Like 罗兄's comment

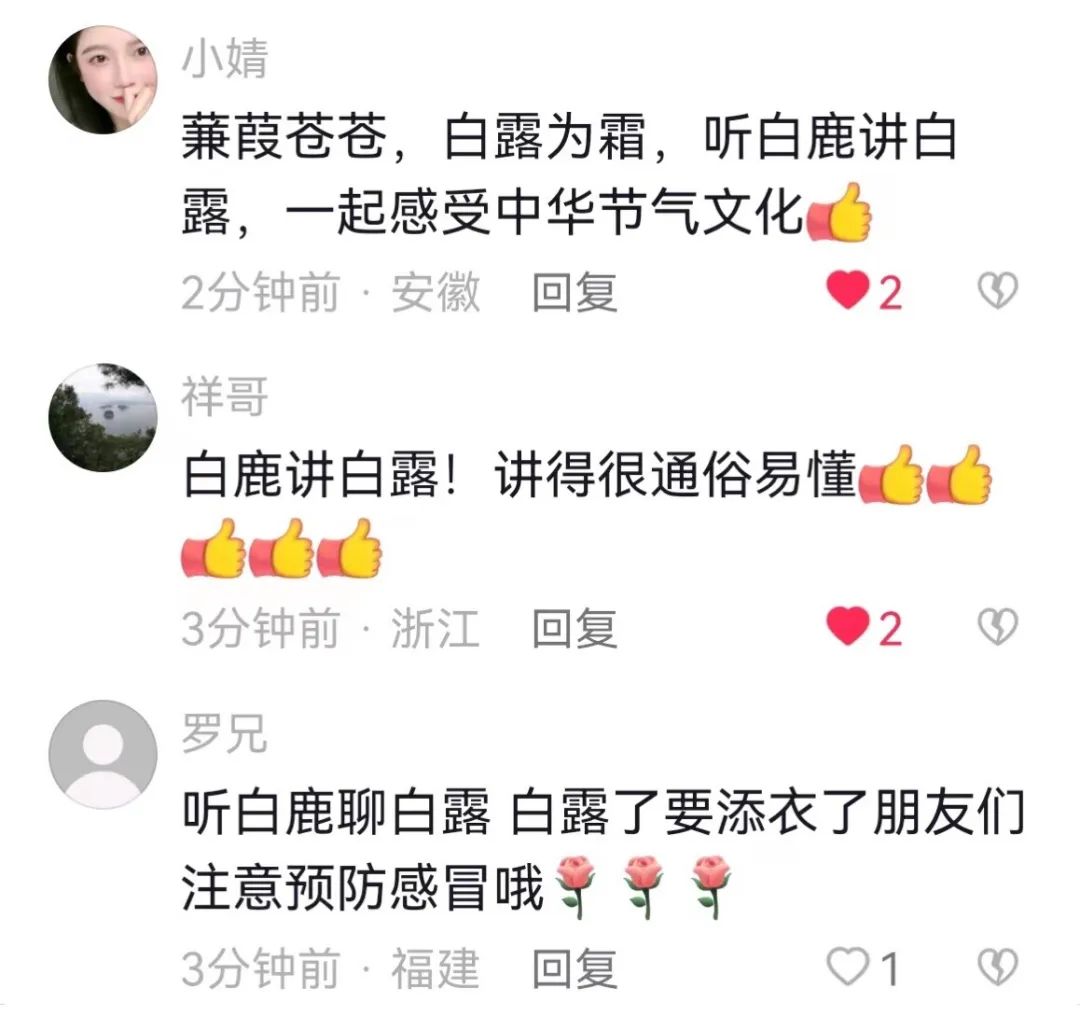tap(849, 968)
